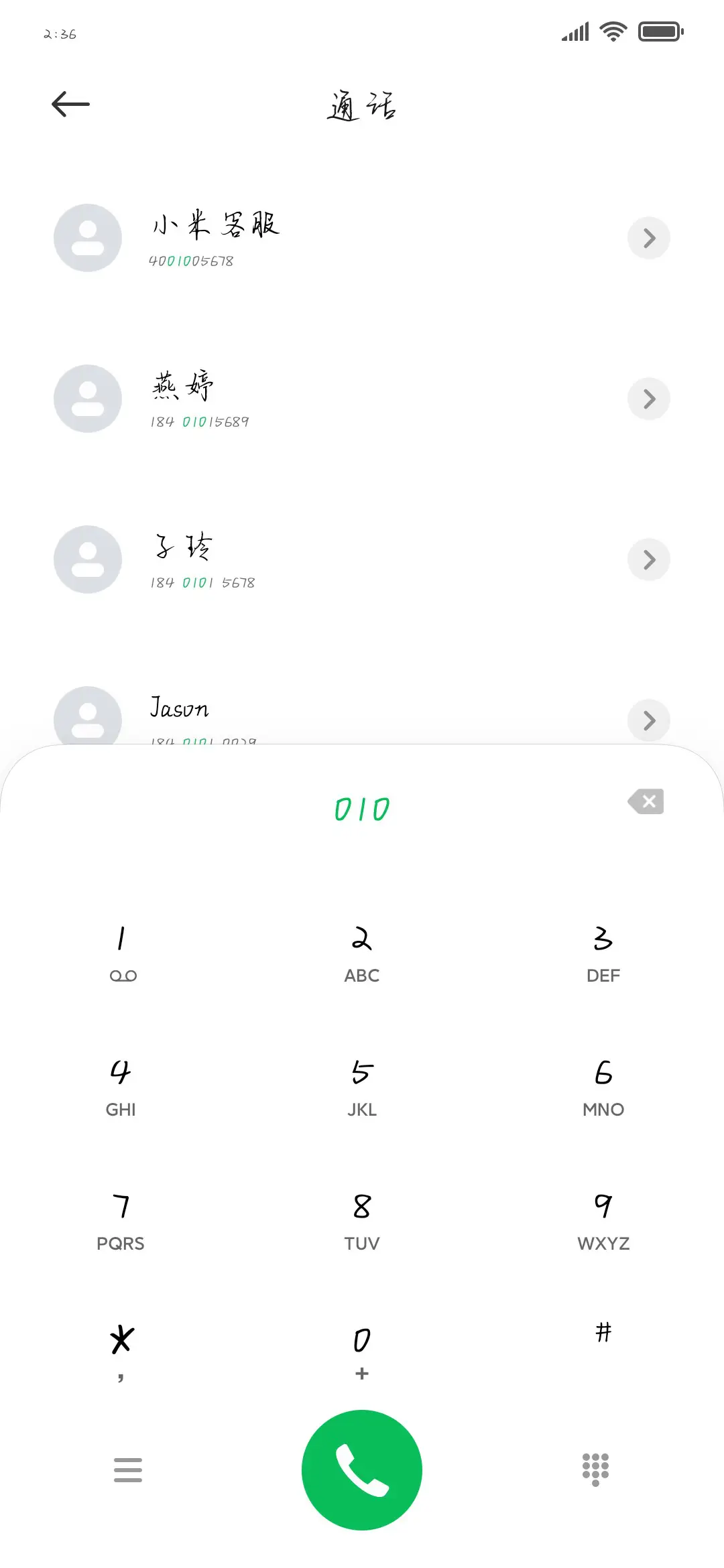Tap 小米客服's contact avatar
724x1568 pixels.
click(x=87, y=238)
